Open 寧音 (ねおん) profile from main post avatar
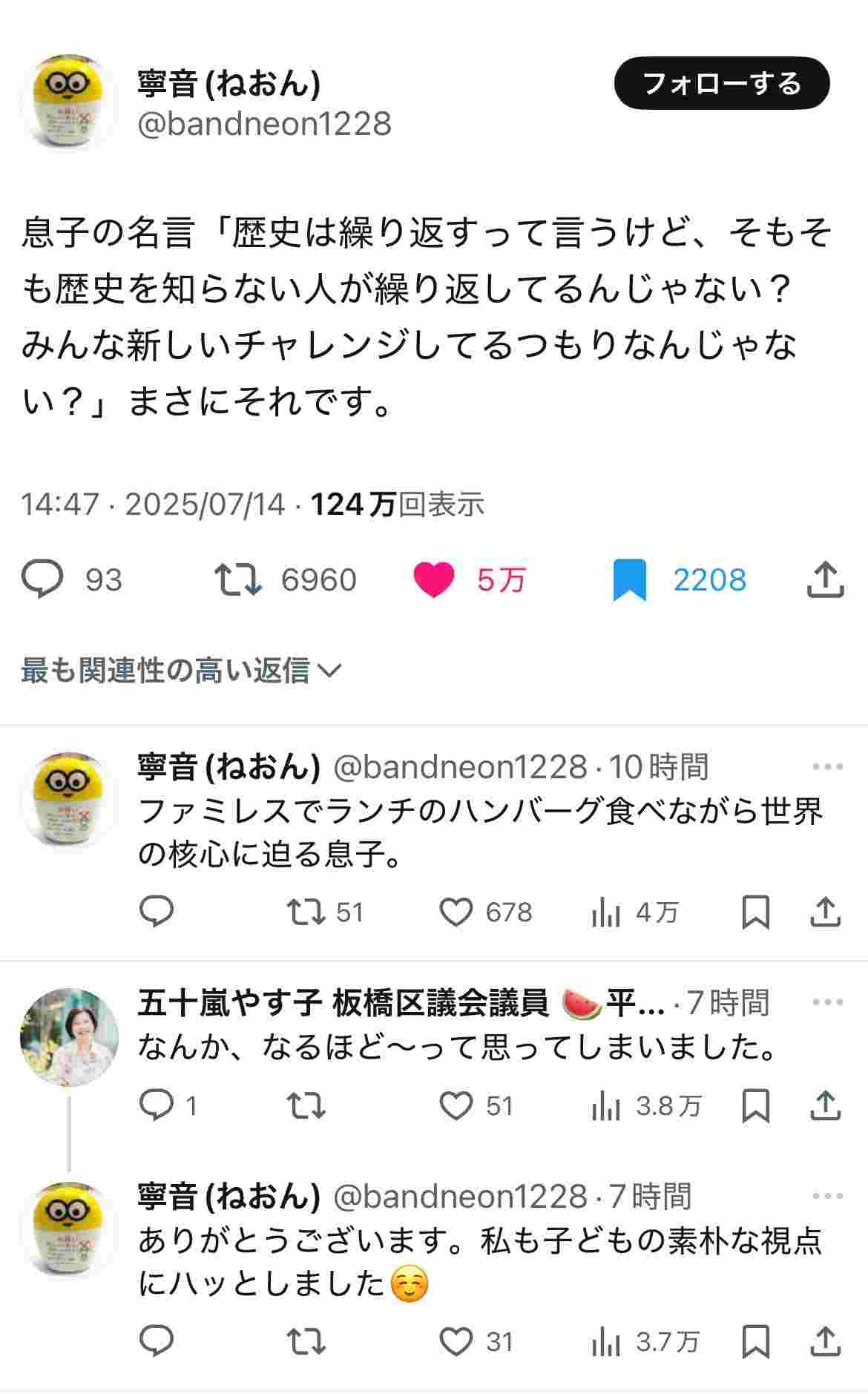868x1394 pixels. (68, 102)
